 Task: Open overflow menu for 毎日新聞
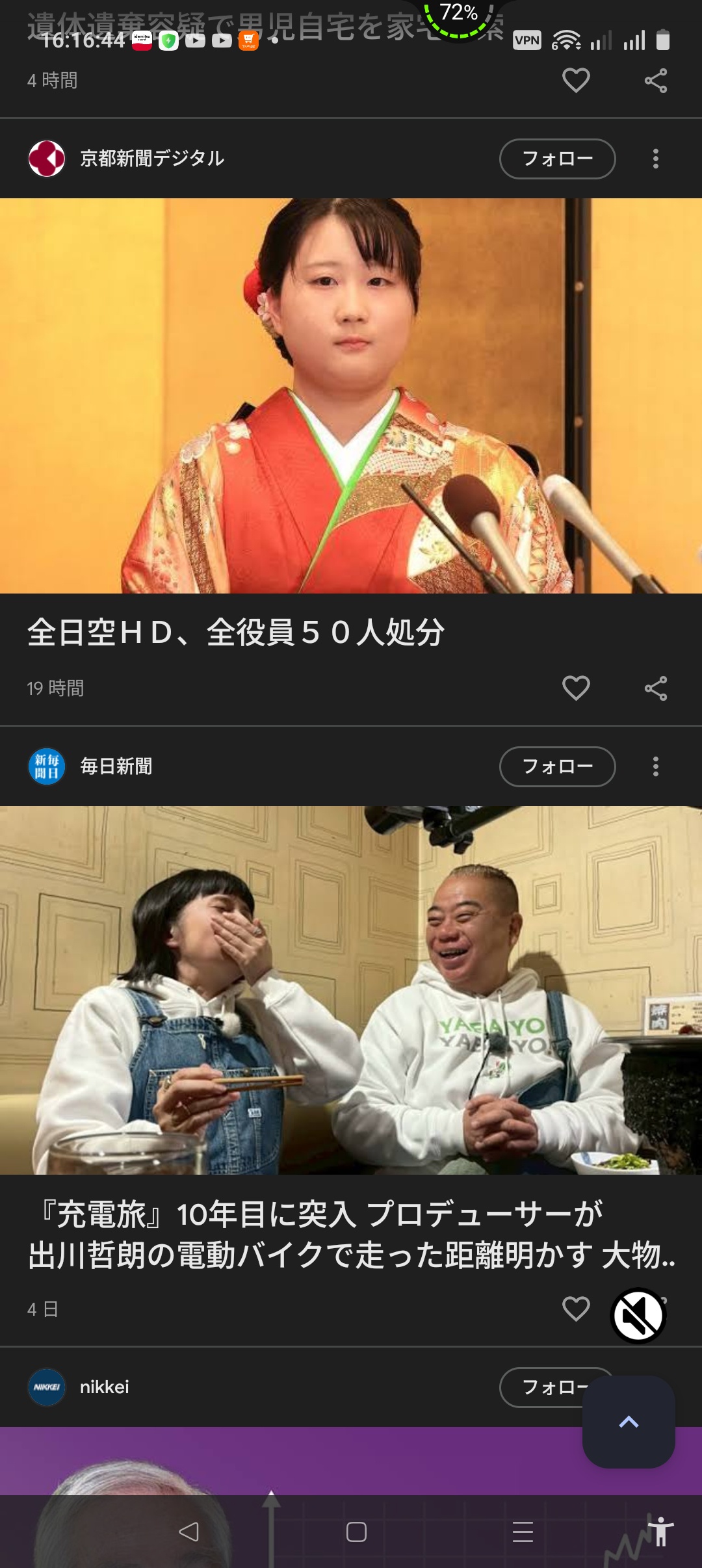coord(655,766)
